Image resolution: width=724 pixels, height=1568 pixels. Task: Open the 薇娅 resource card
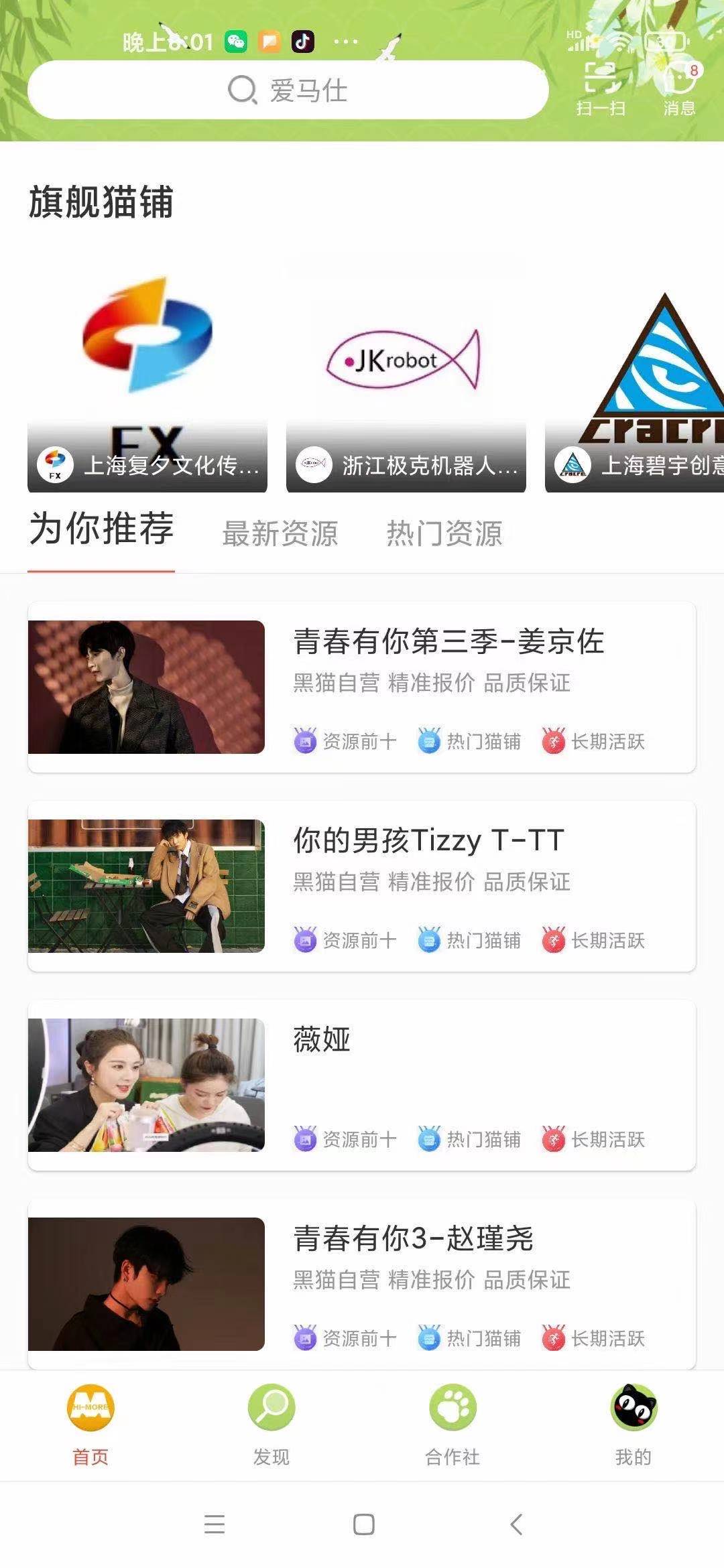click(362, 1085)
